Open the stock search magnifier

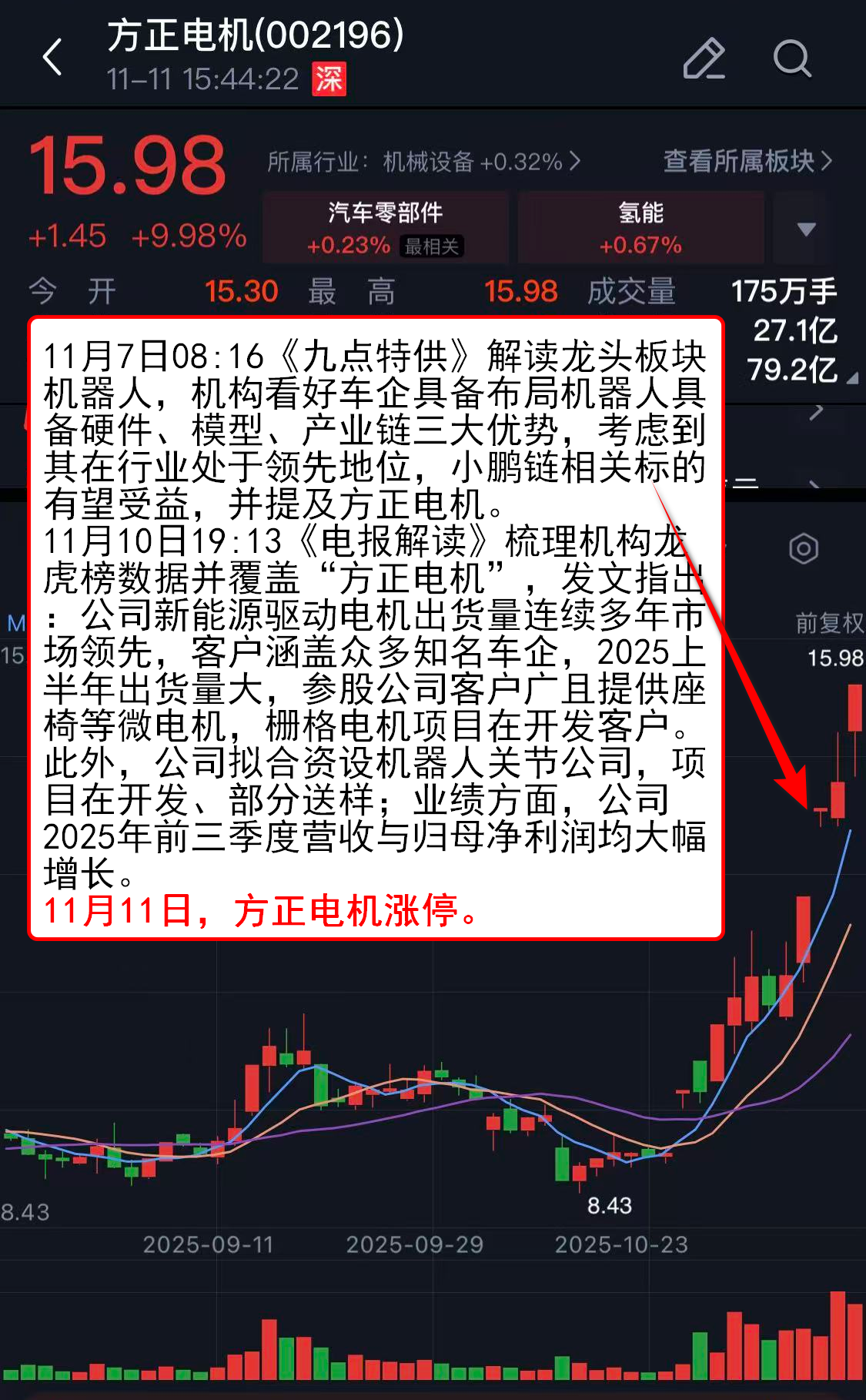tap(791, 59)
